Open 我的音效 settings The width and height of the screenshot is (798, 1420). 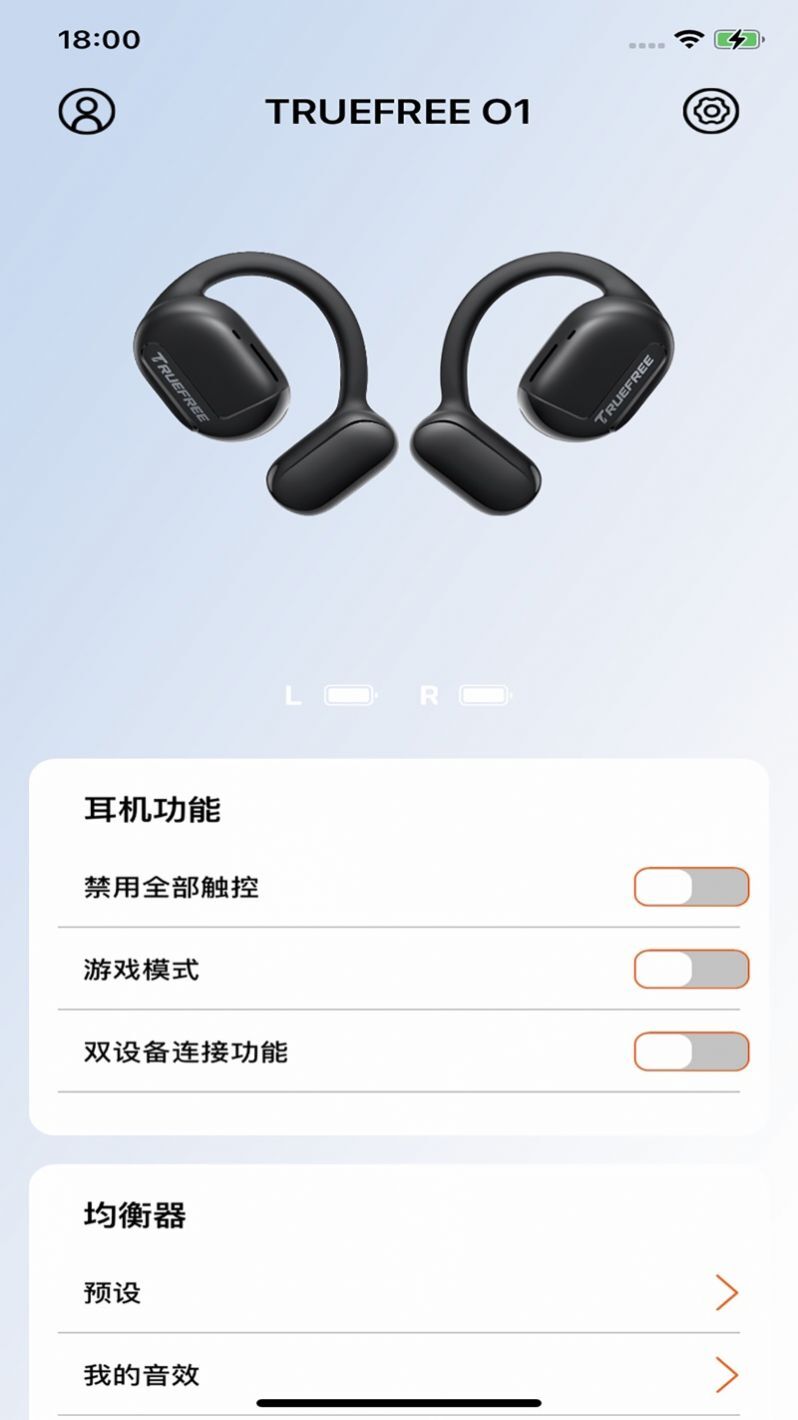[400, 1375]
